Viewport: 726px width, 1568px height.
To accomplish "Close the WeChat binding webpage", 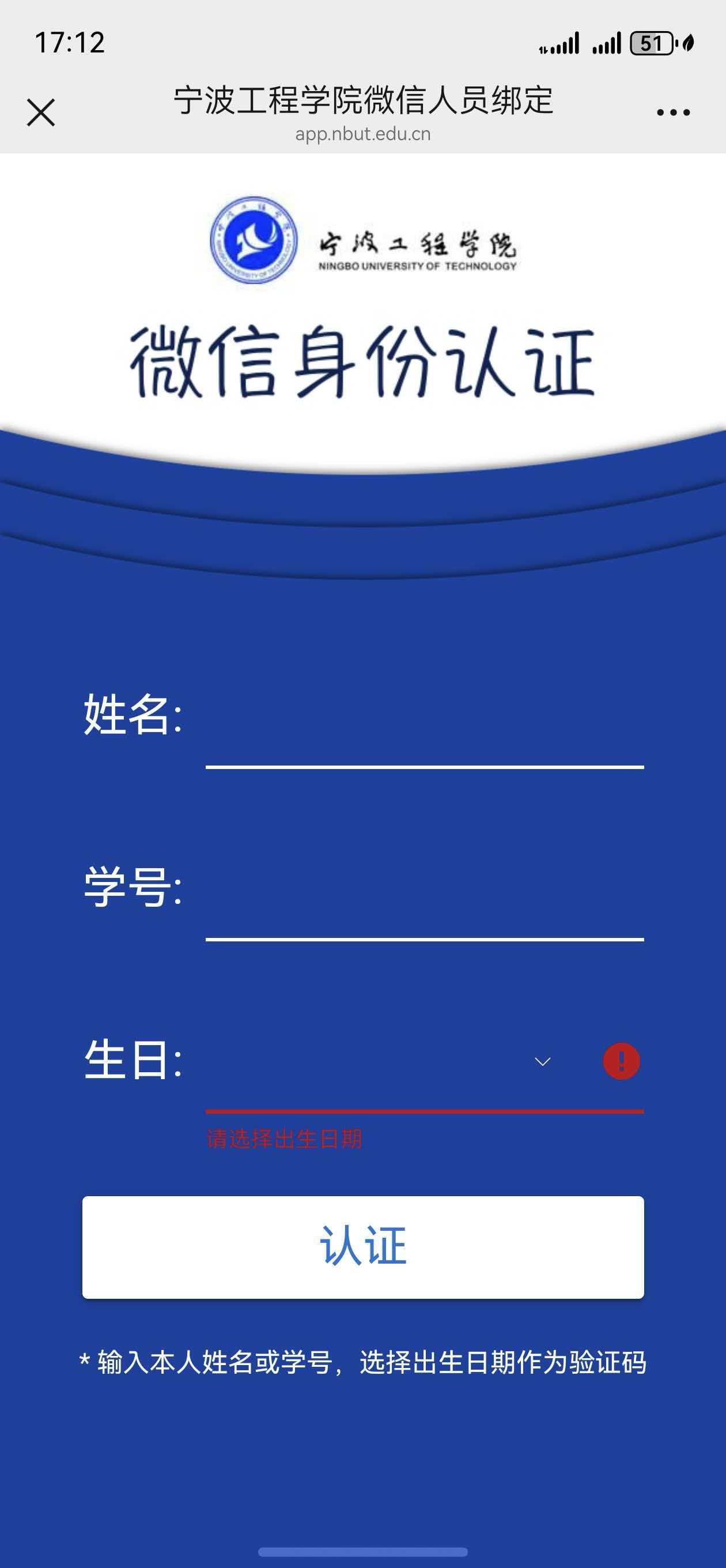I will pyautogui.click(x=41, y=112).
